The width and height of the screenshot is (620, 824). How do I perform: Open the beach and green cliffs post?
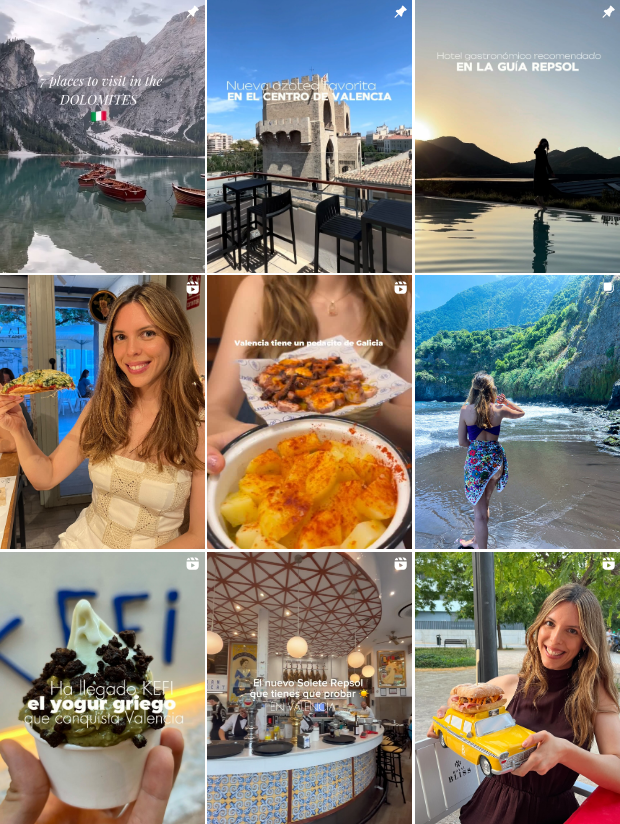click(x=517, y=412)
